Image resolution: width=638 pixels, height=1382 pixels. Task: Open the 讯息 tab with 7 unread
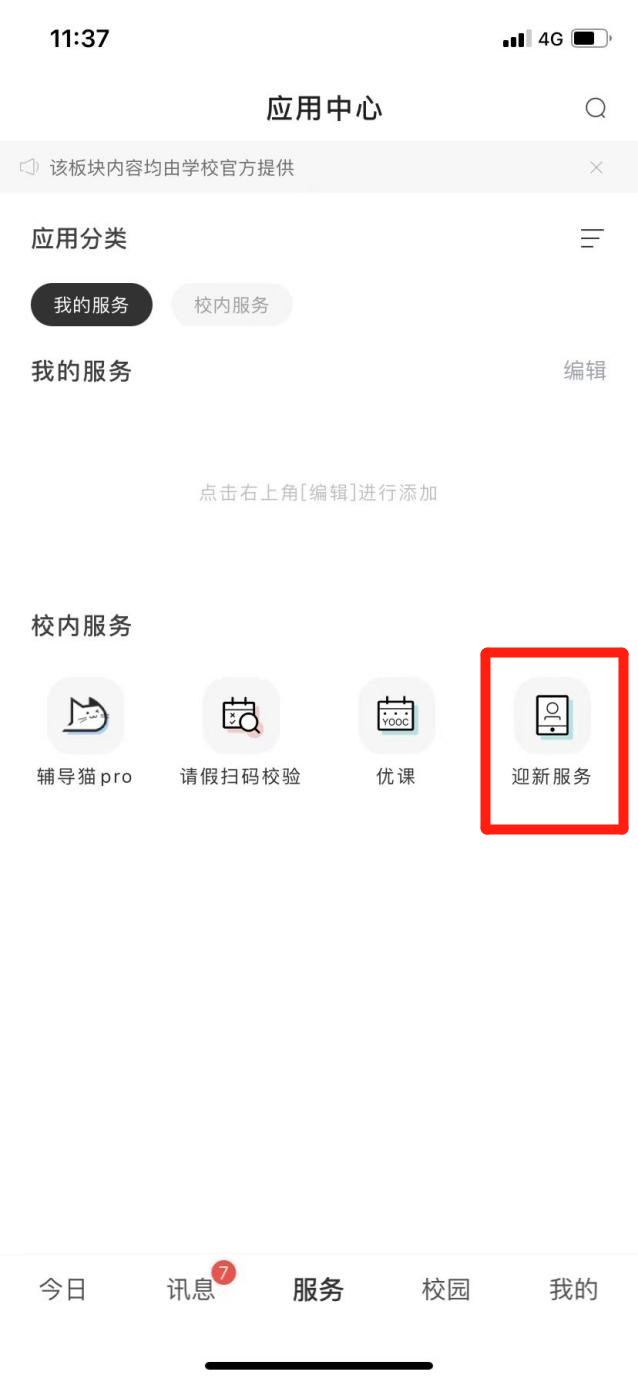pyautogui.click(x=191, y=1289)
